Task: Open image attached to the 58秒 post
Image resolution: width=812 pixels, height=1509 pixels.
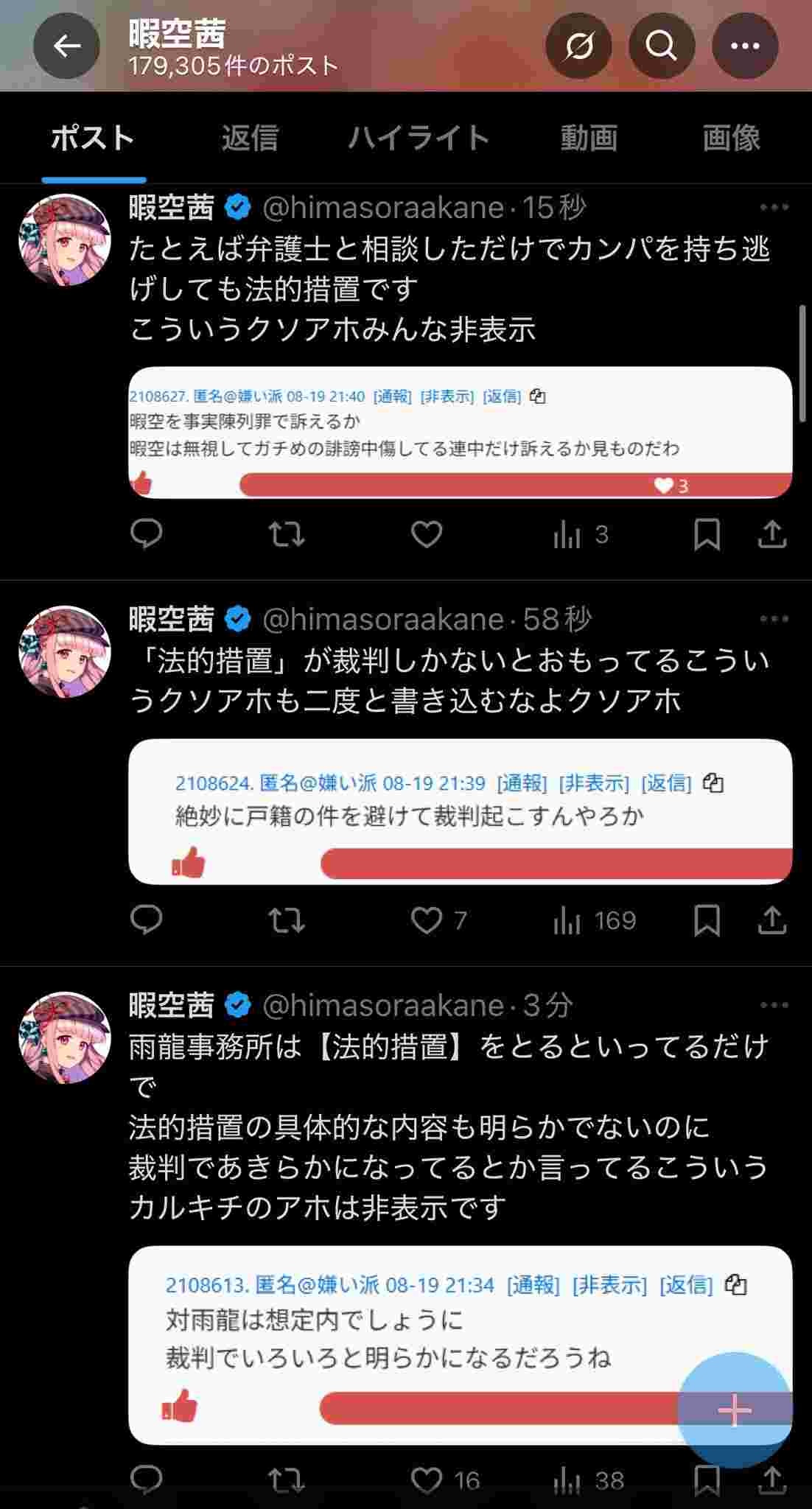Action: coord(460,810)
